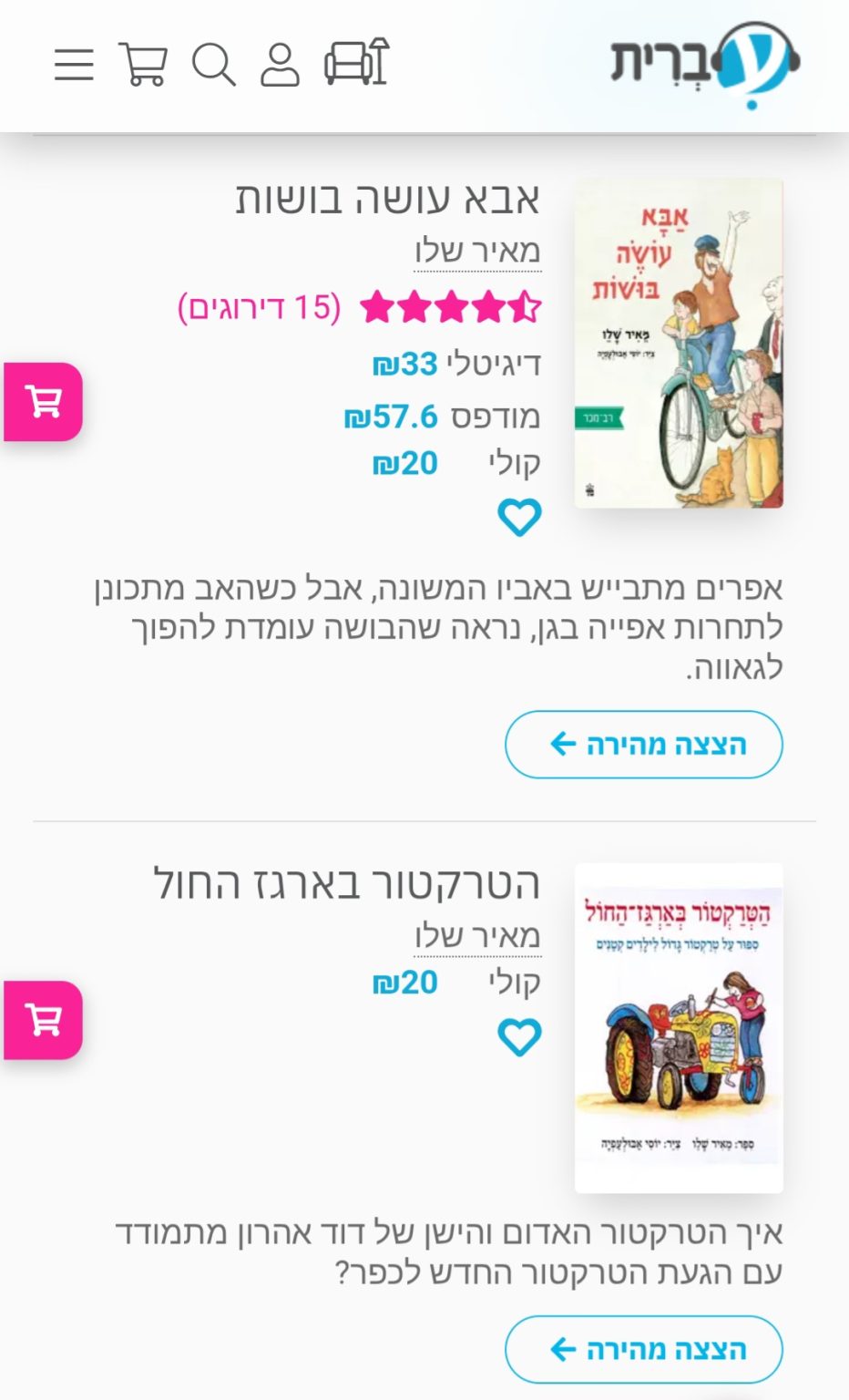Click the pink add-to-cart tab beside הטרקטור בארגז החול
Viewport: 849px width, 1400px height.
tap(43, 1020)
